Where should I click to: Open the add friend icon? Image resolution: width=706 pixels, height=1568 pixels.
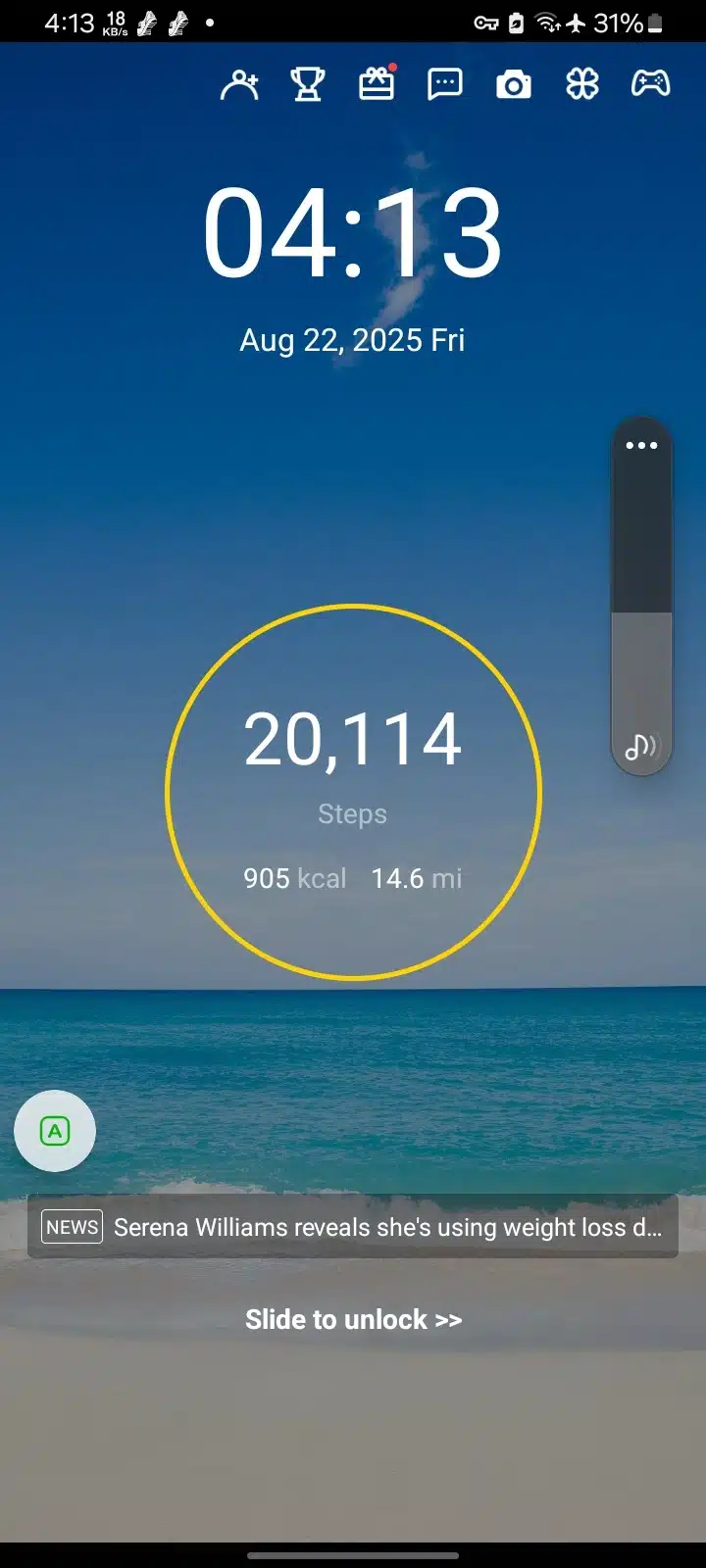(x=239, y=85)
